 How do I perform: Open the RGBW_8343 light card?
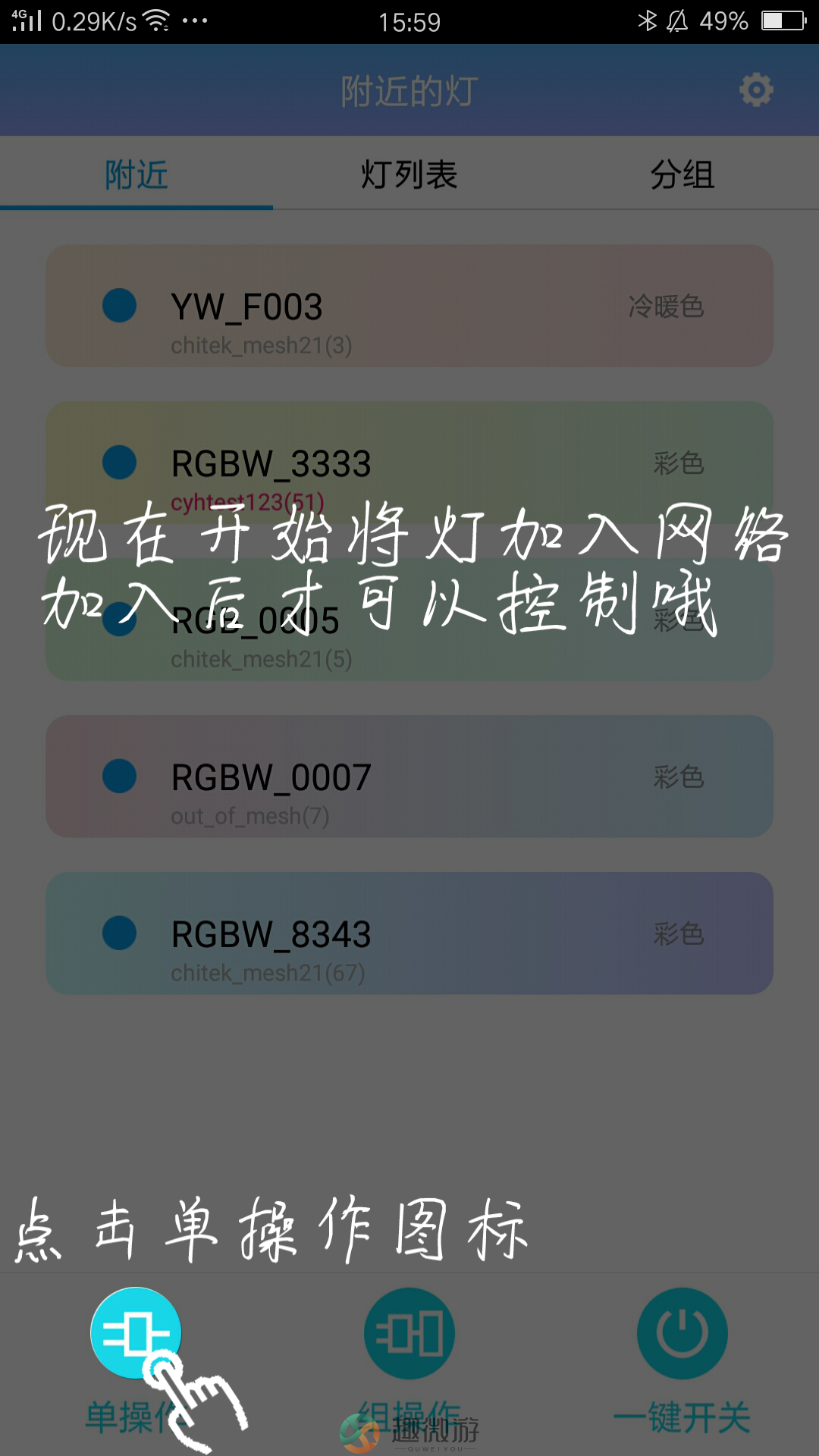409,934
